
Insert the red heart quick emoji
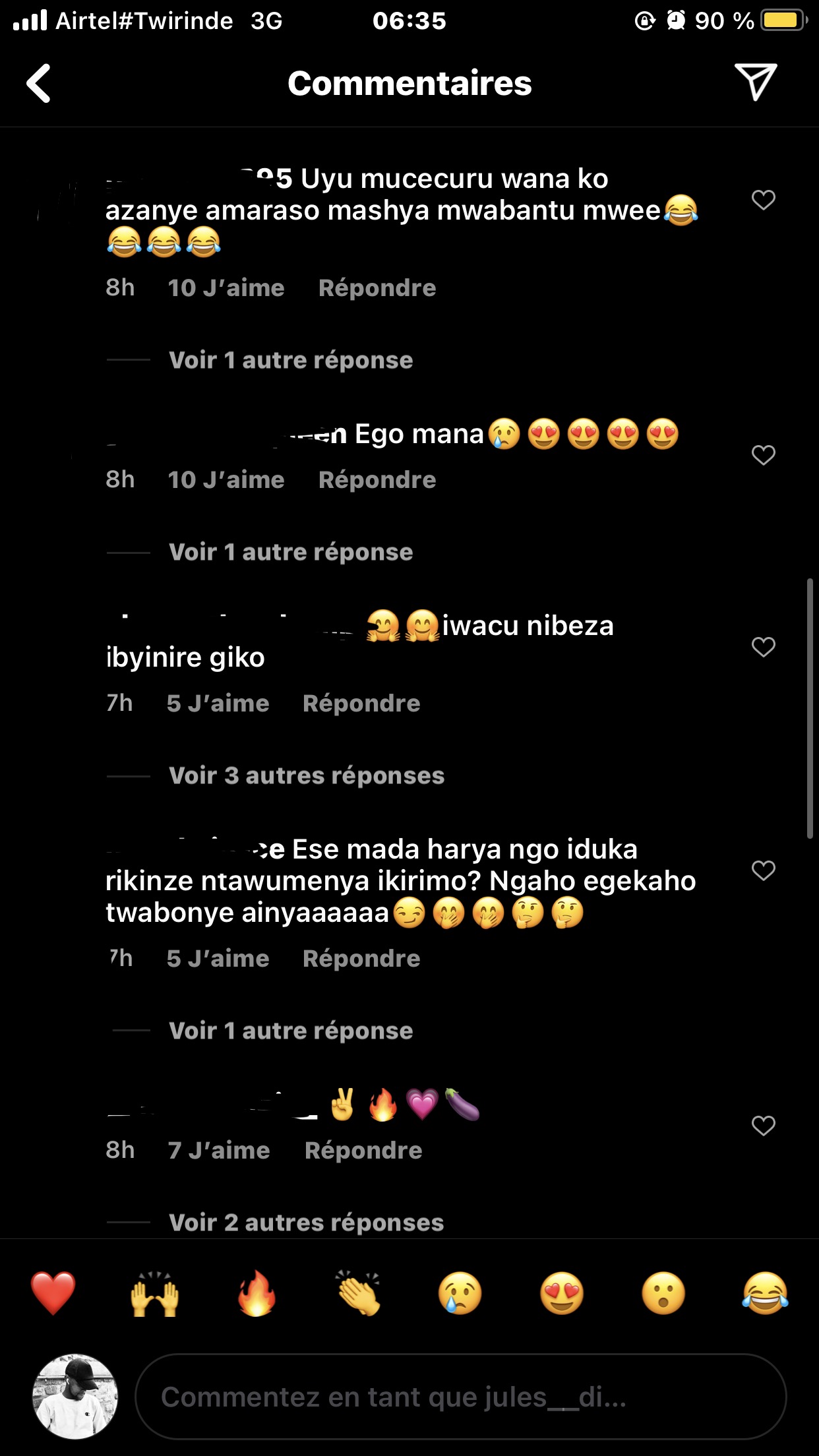(53, 1294)
